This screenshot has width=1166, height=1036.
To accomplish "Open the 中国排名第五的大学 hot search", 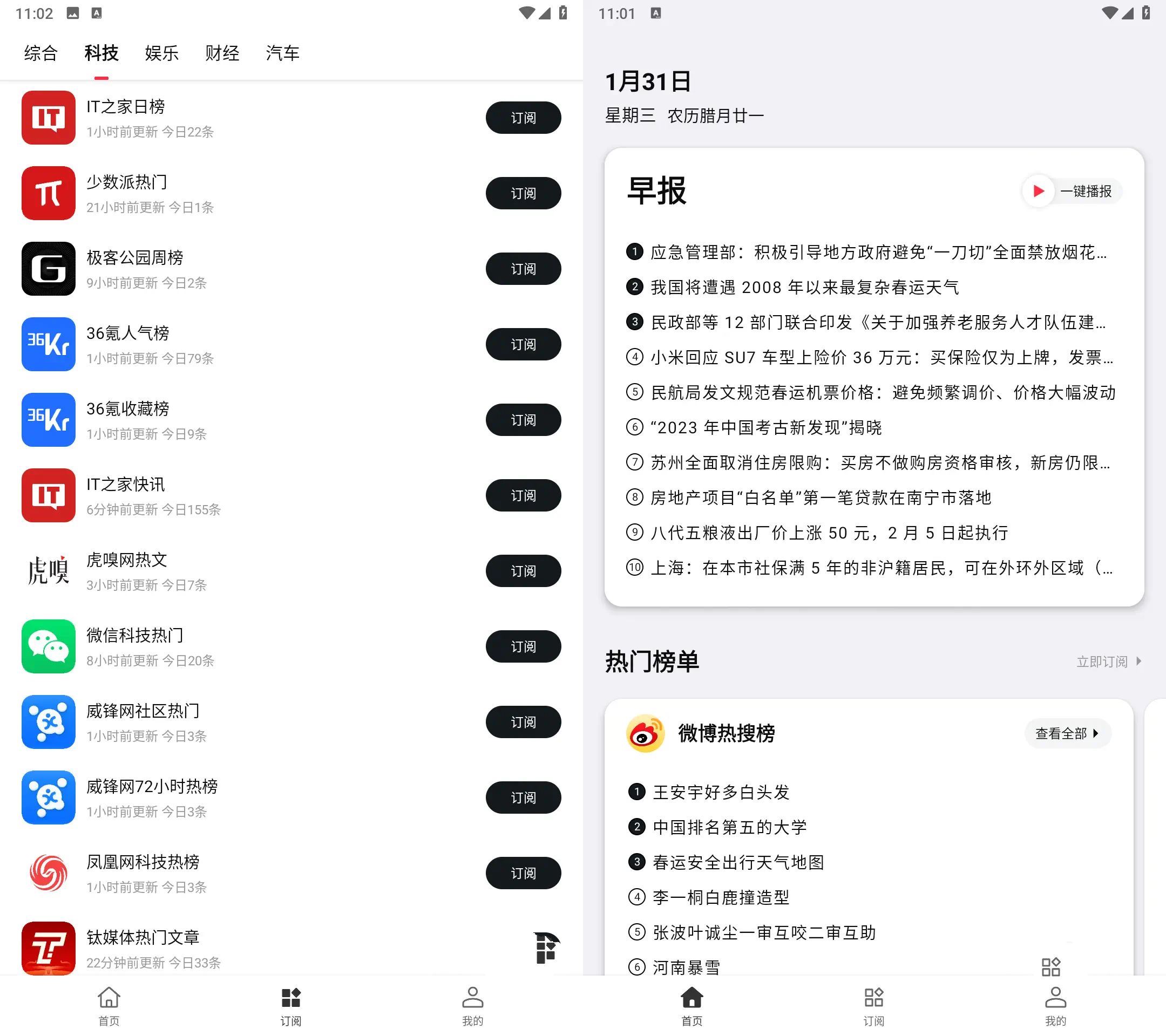I will point(729,827).
